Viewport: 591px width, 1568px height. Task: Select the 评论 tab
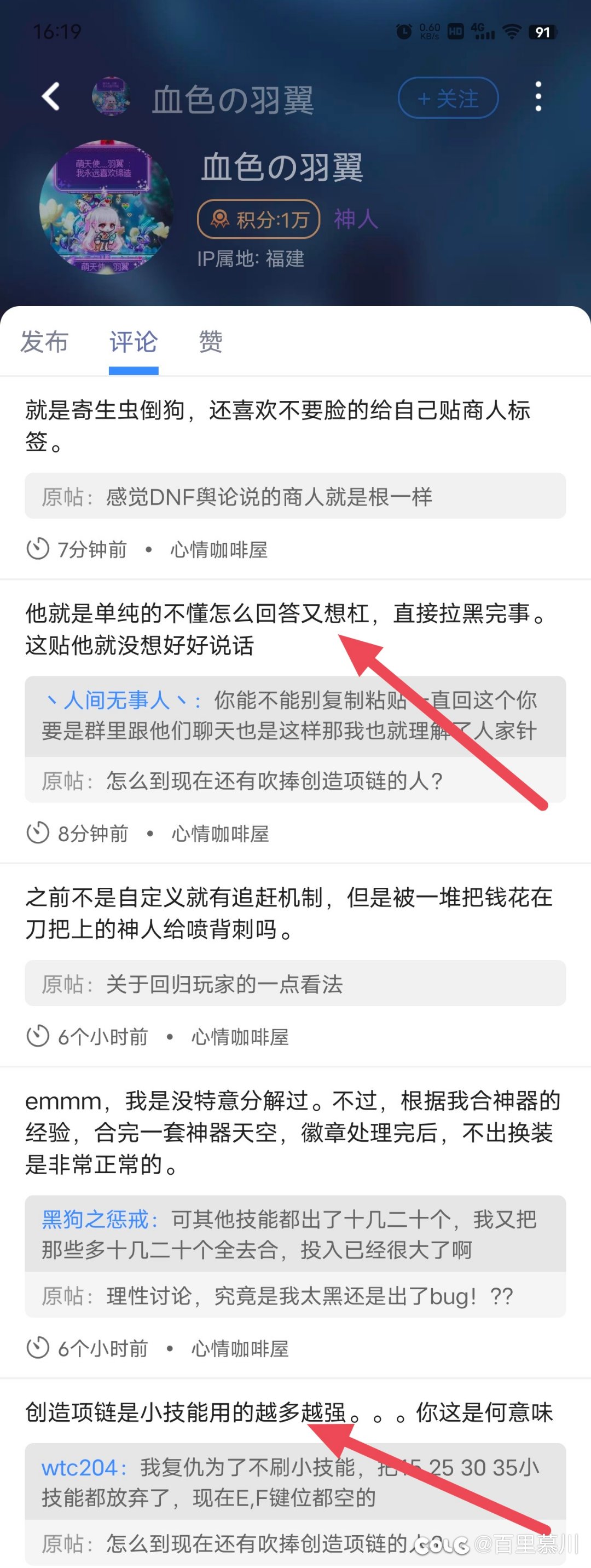tap(133, 342)
